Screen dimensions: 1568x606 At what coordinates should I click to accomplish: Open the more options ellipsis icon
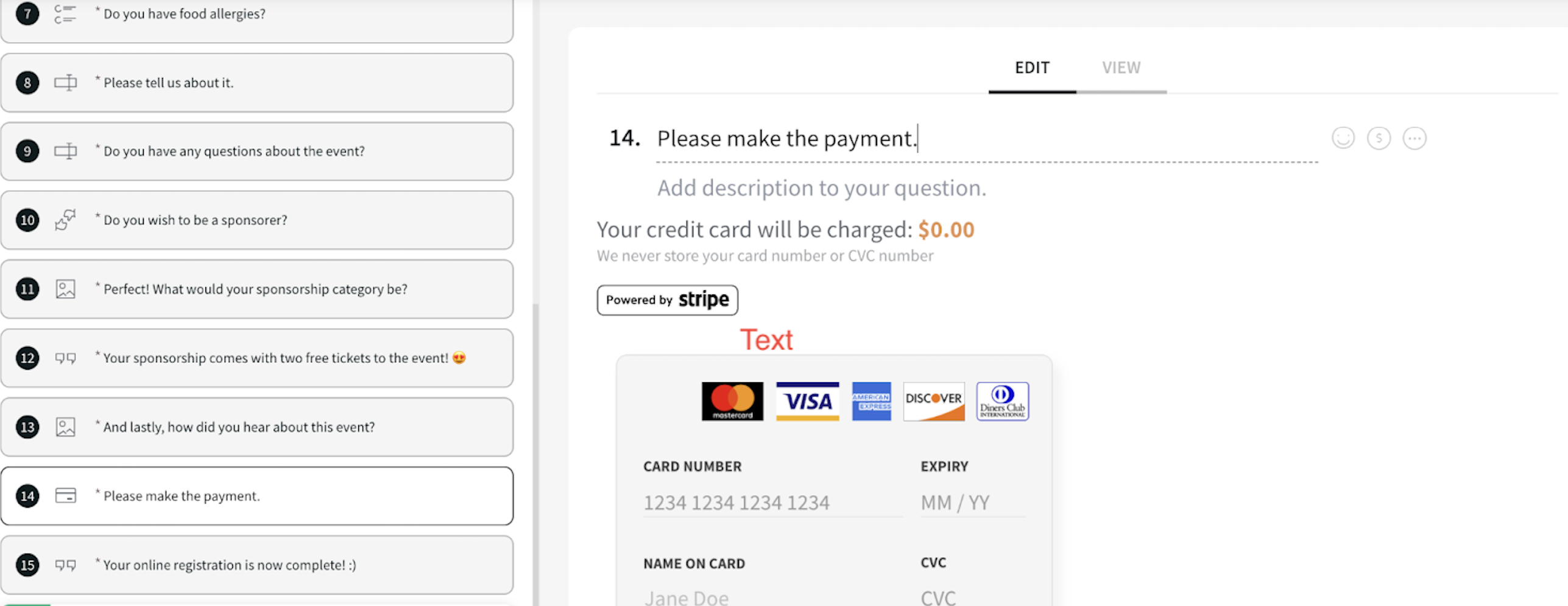coord(1414,138)
